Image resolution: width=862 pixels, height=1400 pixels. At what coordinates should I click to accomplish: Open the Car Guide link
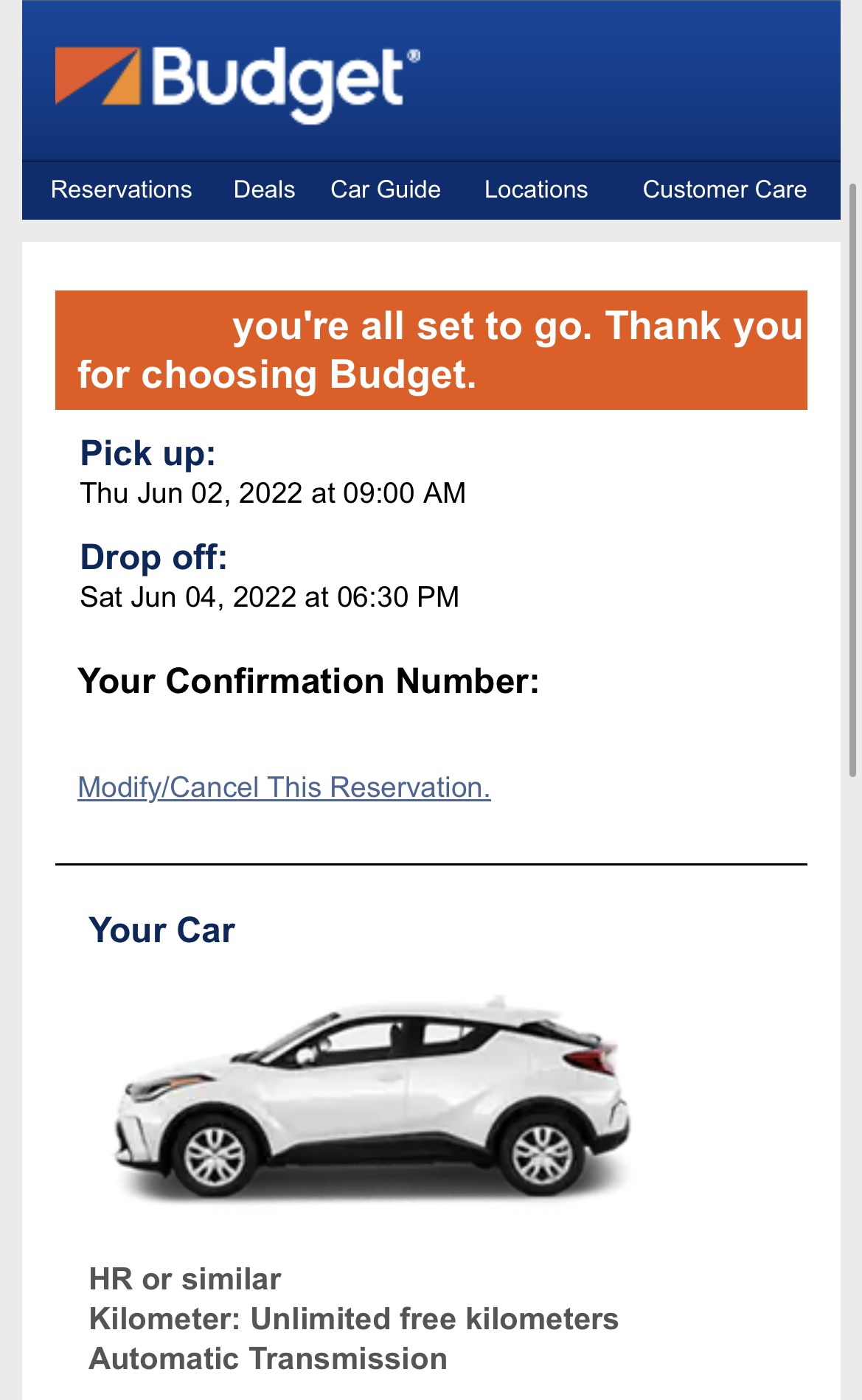click(386, 189)
